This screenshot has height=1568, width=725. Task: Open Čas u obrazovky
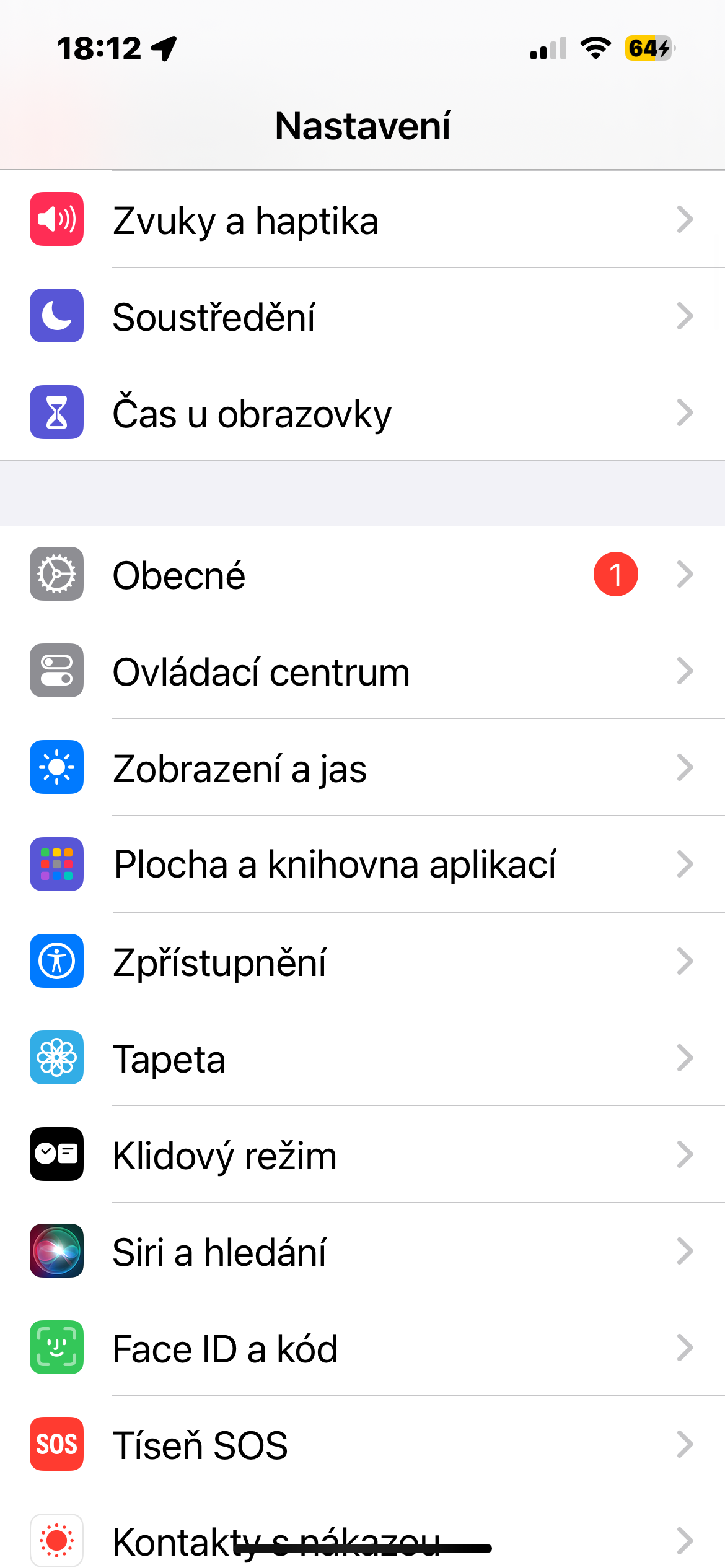pos(362,413)
